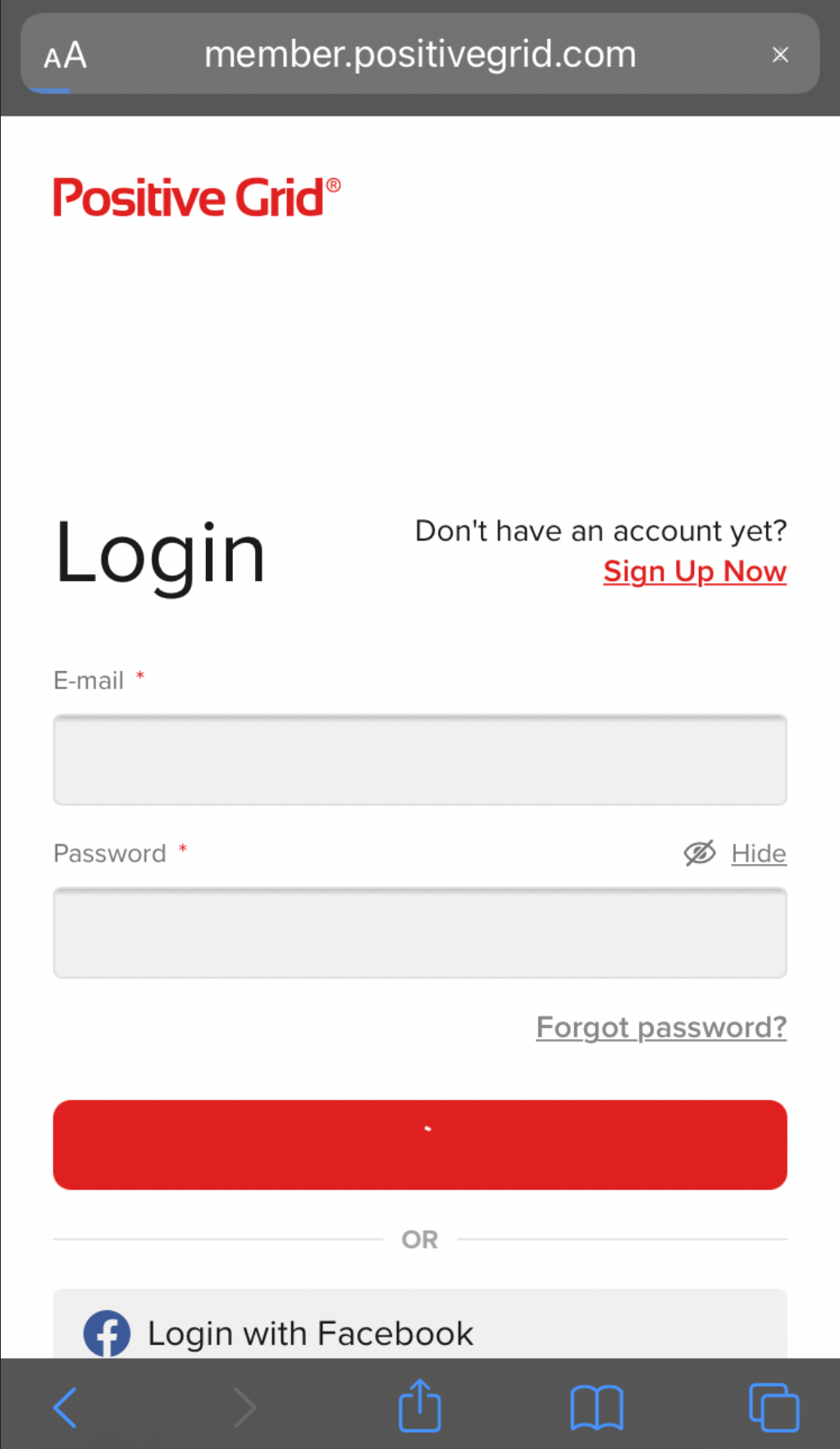Screen dimensions: 840x1449
Task: Select the OR divider section
Action: (419, 1239)
